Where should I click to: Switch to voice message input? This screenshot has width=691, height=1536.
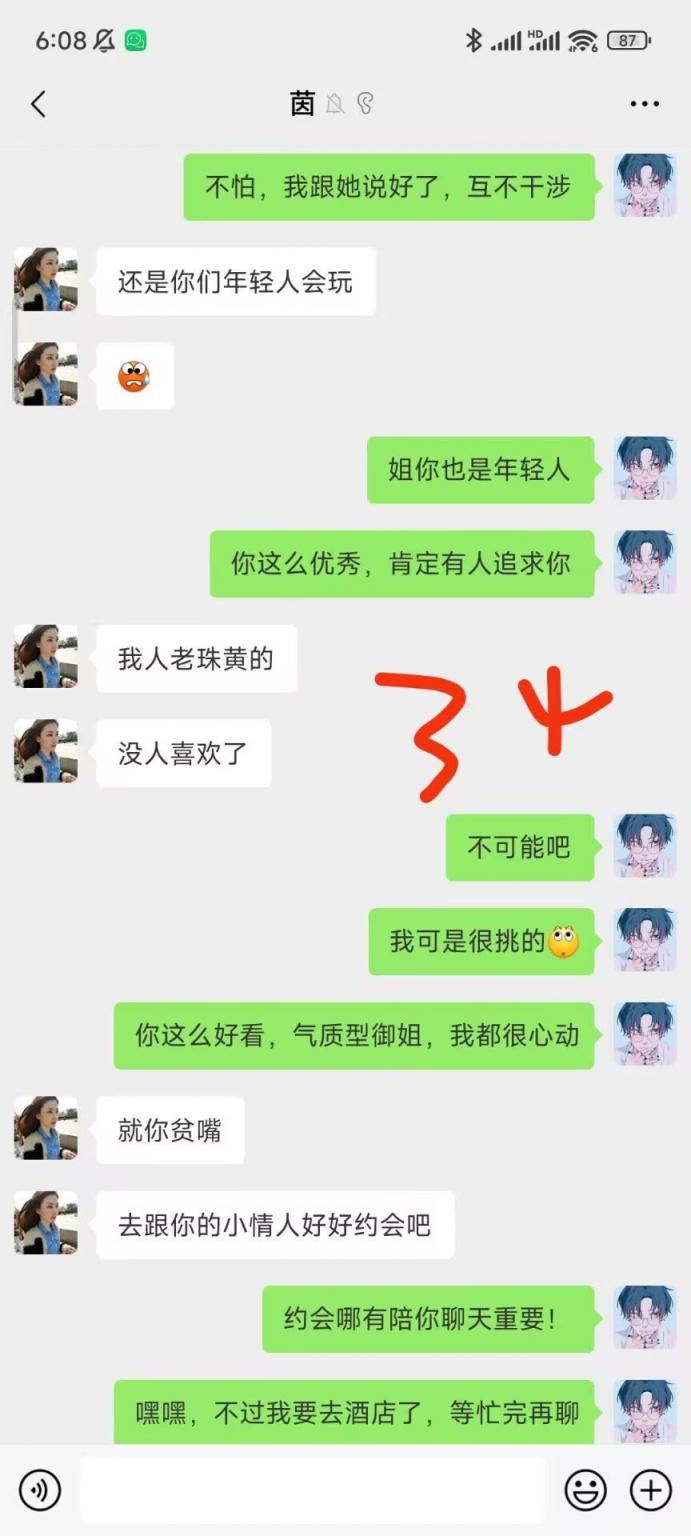pos(40,1490)
